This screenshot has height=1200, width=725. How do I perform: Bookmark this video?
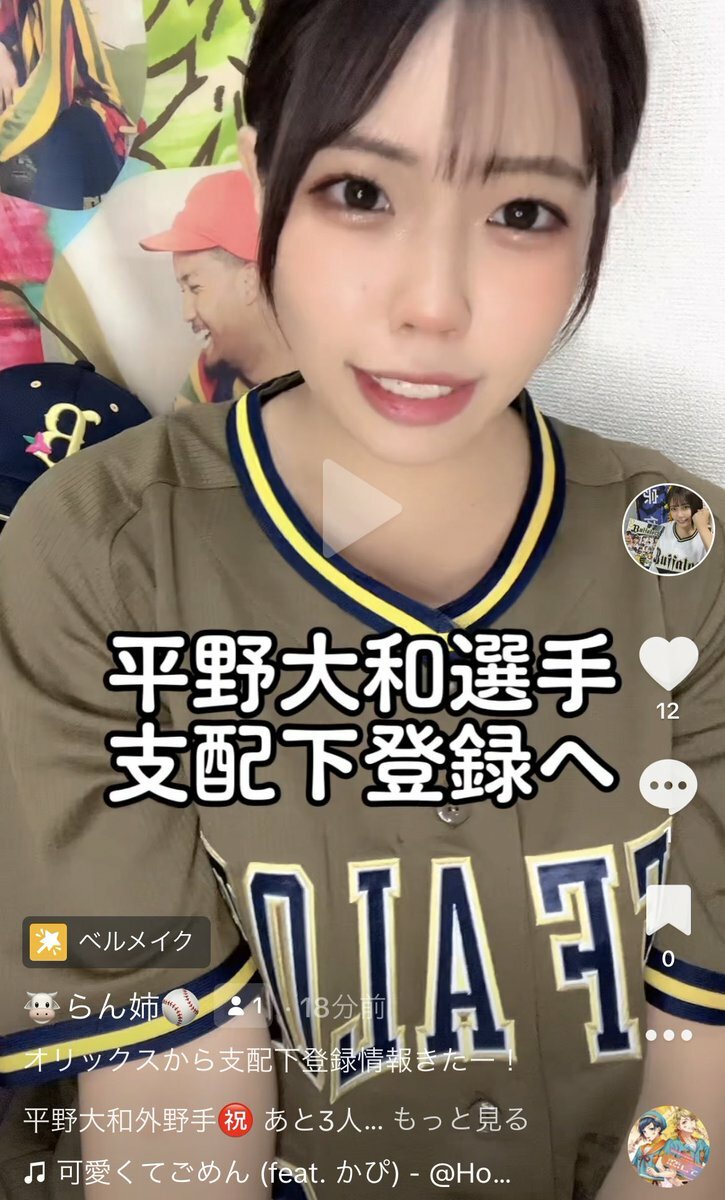(668, 911)
